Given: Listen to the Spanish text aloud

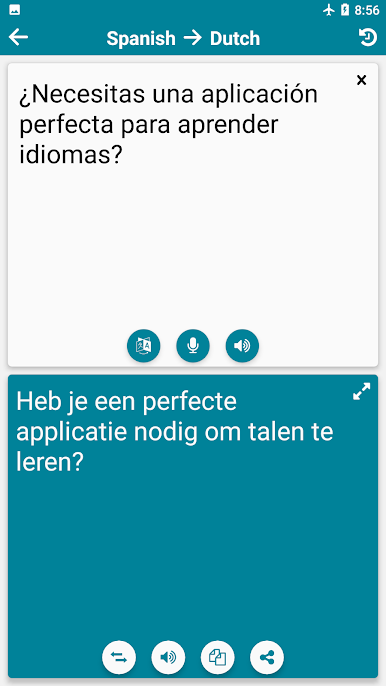Looking at the screenshot, I should 242,346.
